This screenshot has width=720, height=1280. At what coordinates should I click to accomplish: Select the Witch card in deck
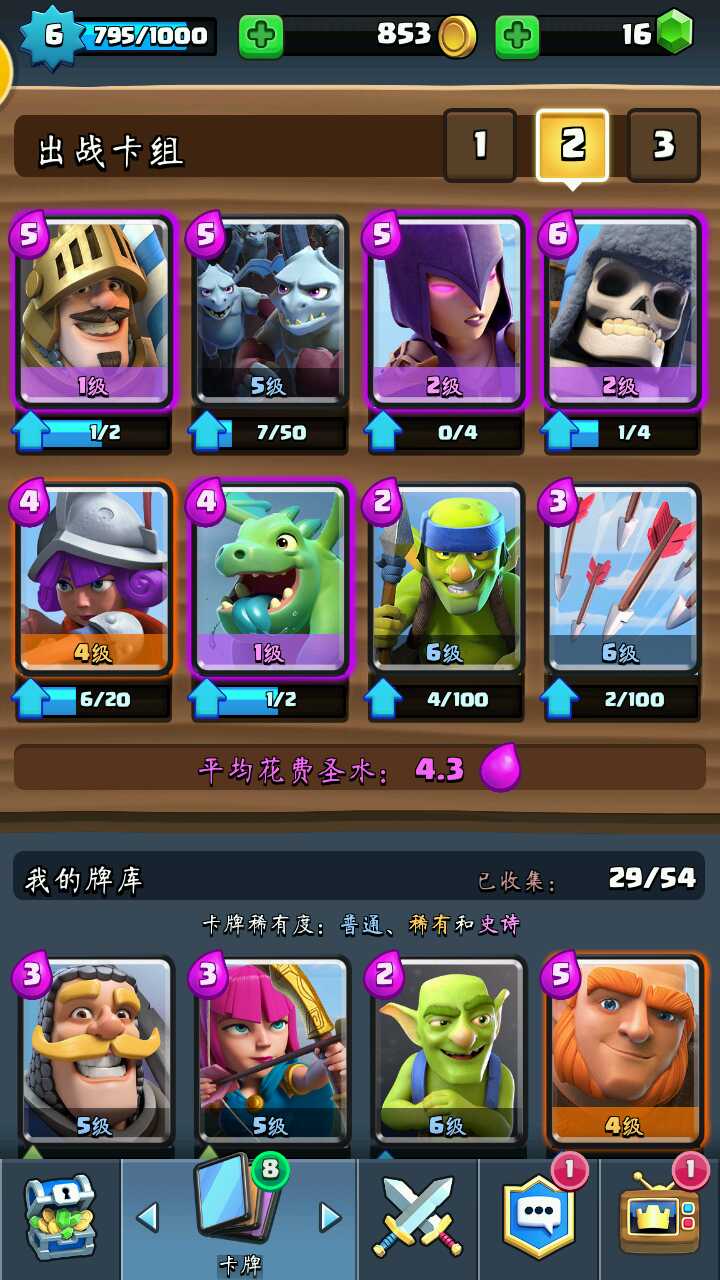coord(446,312)
